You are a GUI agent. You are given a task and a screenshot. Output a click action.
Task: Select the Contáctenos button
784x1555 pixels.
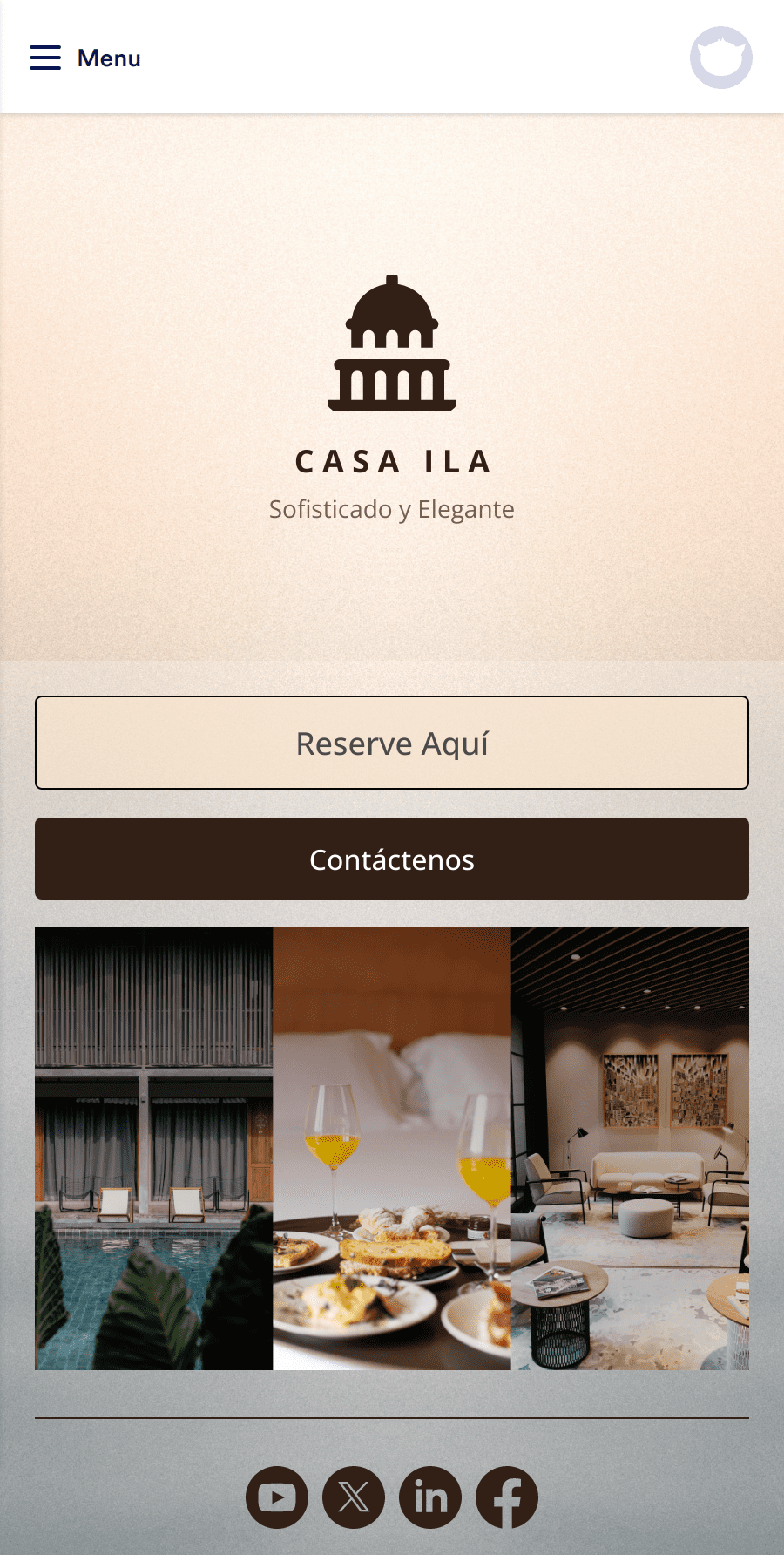coord(392,859)
